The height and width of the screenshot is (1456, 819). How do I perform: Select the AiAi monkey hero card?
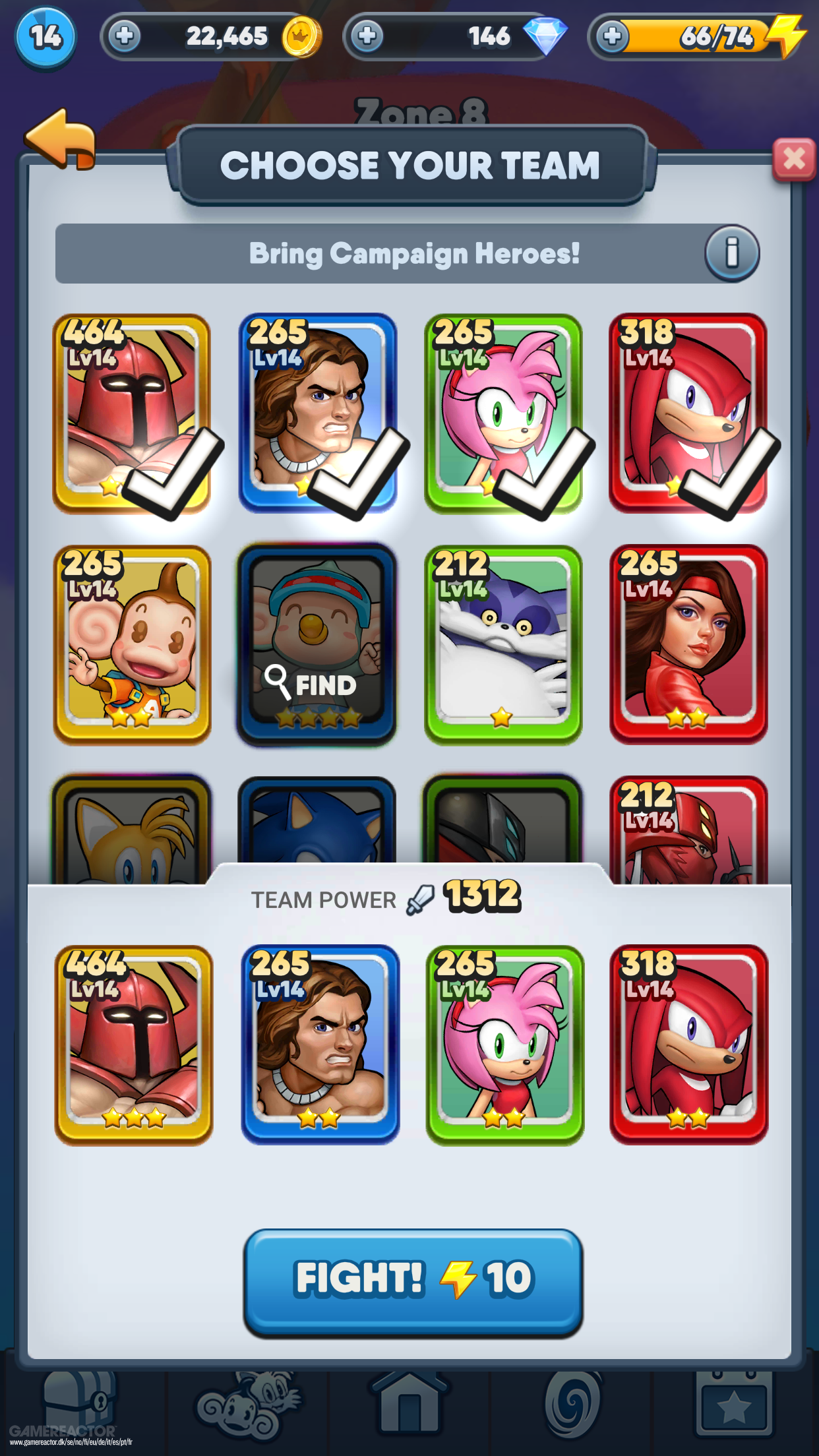132,644
